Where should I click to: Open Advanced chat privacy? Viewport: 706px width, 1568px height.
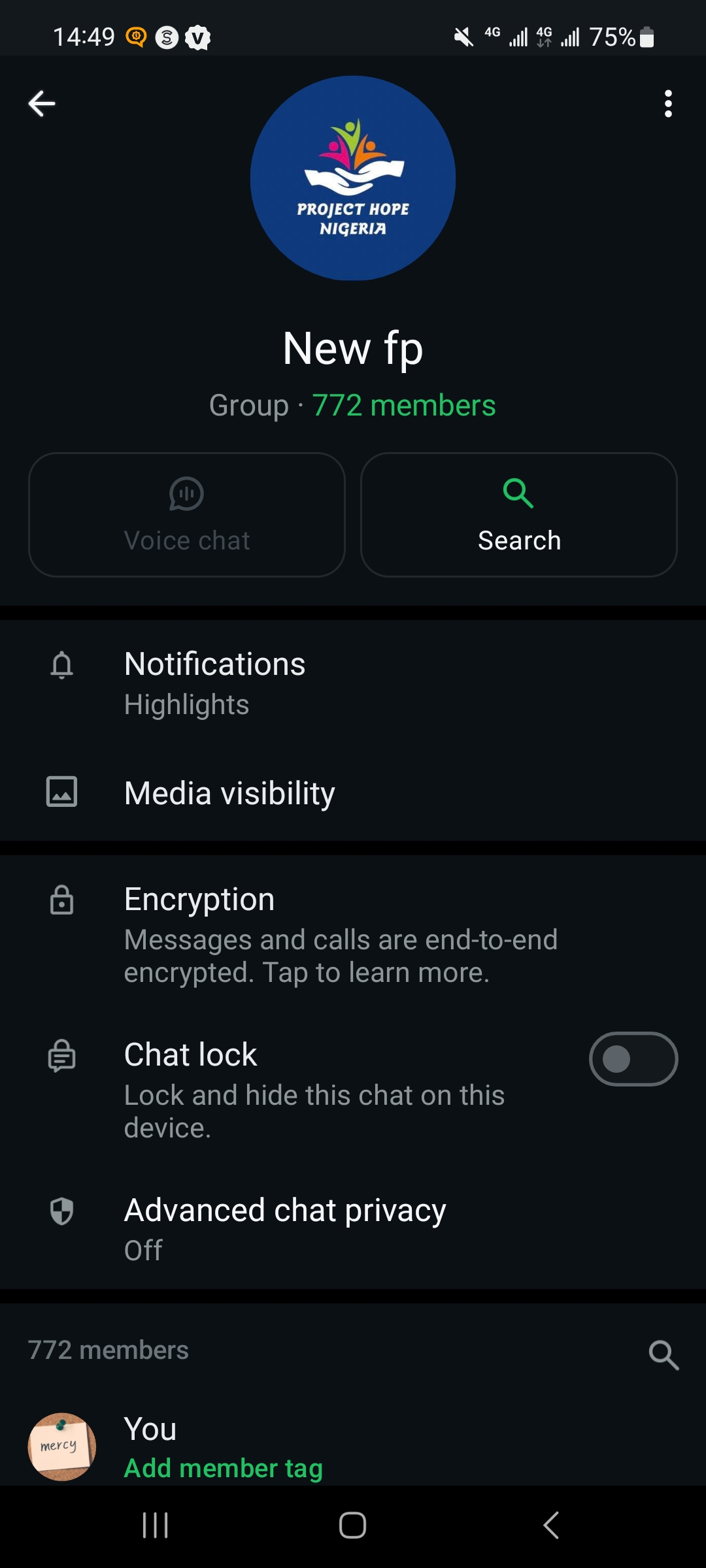pos(285,1228)
